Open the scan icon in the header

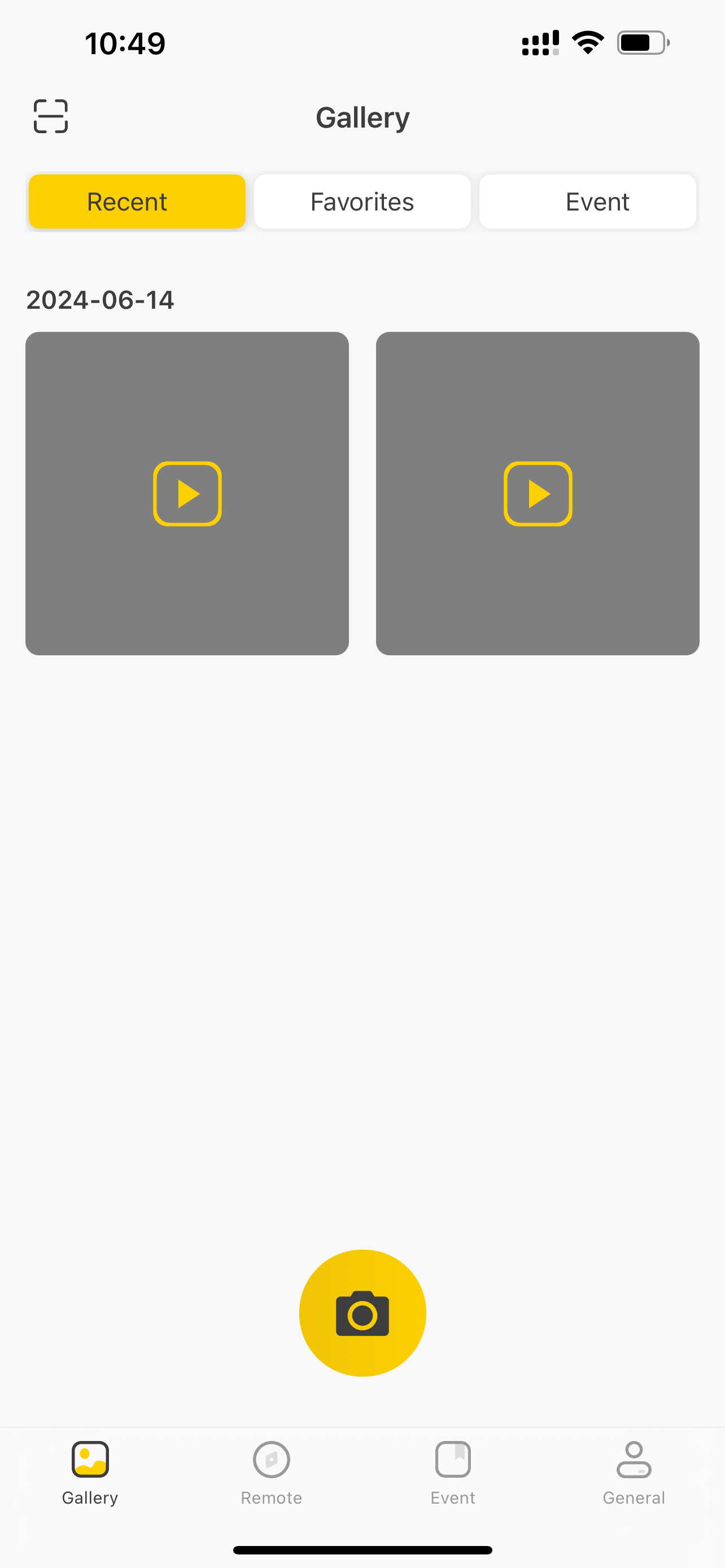pyautogui.click(x=50, y=116)
